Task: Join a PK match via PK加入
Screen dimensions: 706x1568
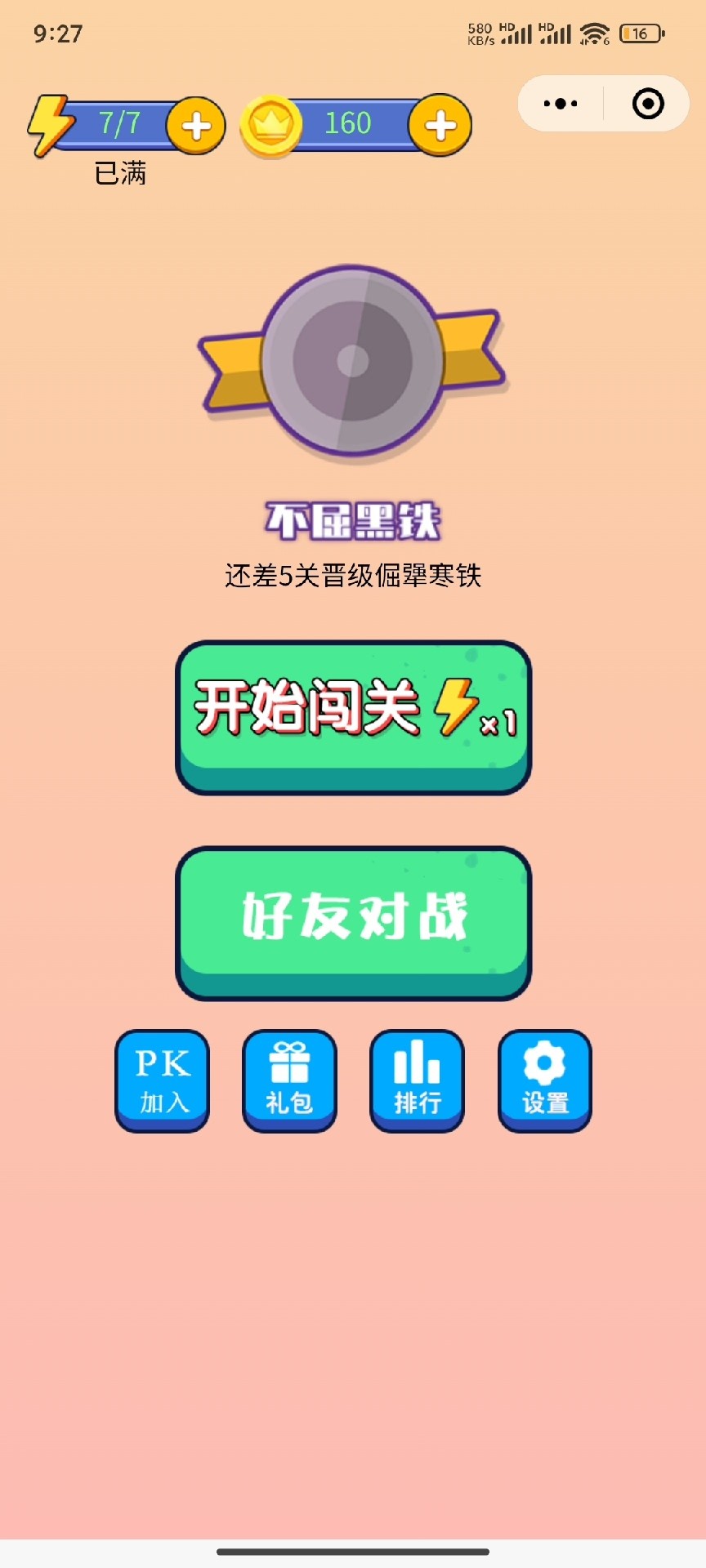Action: click(162, 1080)
